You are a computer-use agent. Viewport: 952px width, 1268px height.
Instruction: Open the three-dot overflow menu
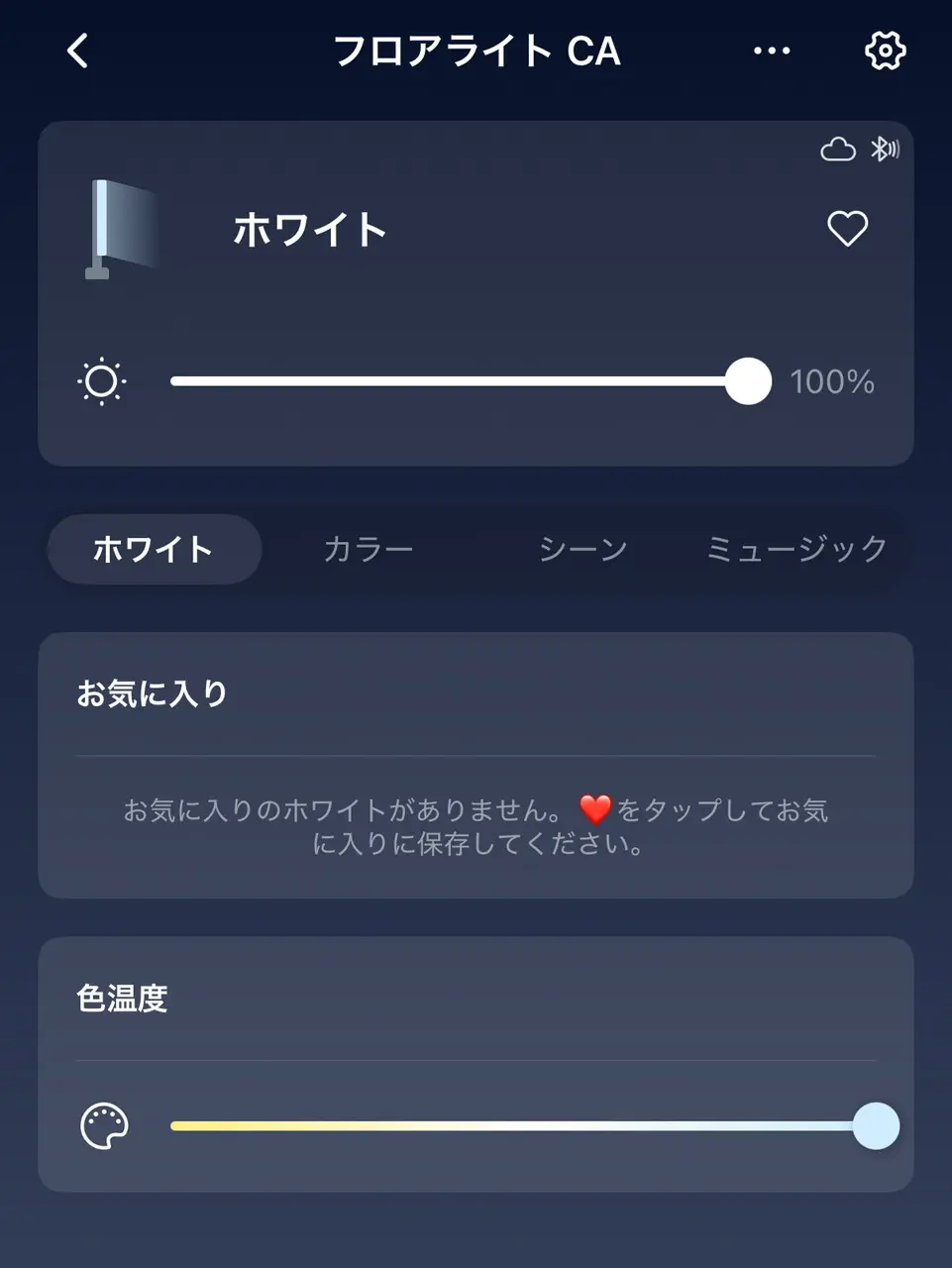click(x=772, y=51)
